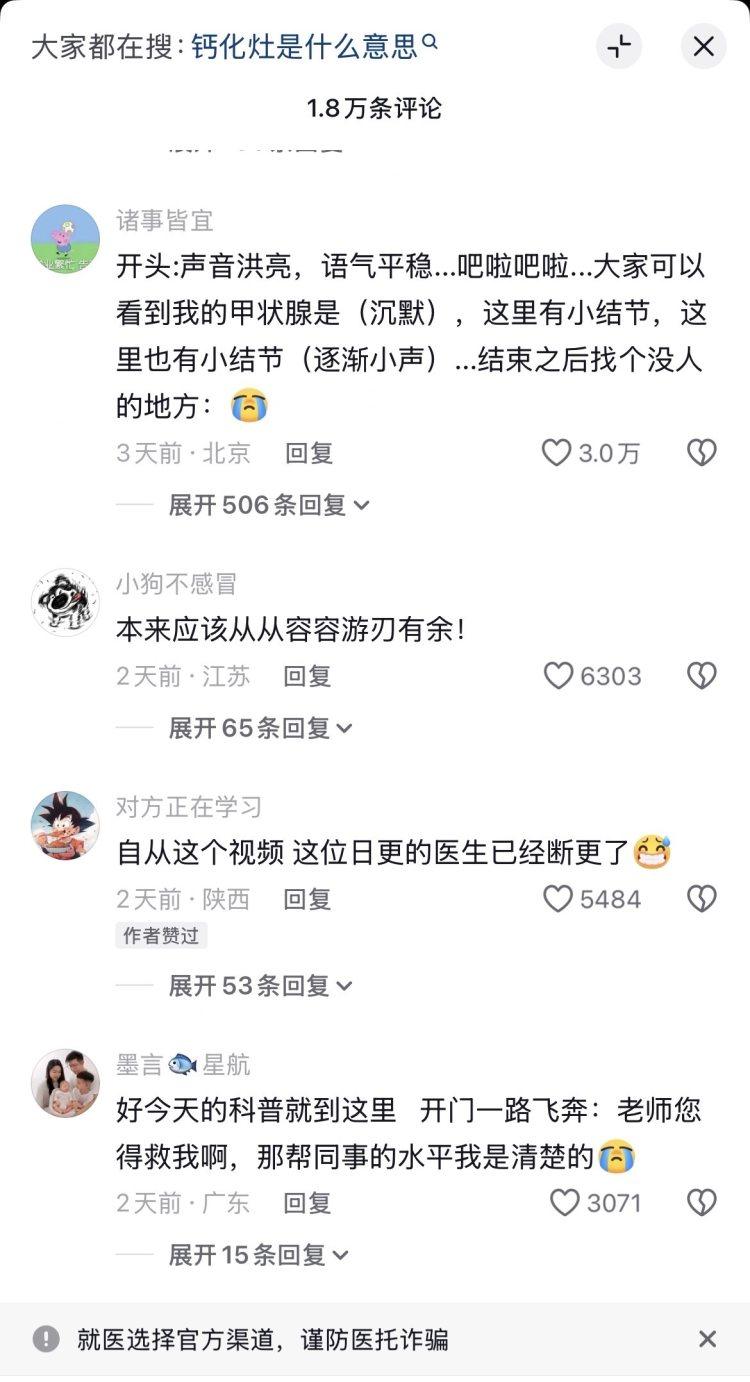
Task: Close the comments panel
Action: (x=704, y=46)
